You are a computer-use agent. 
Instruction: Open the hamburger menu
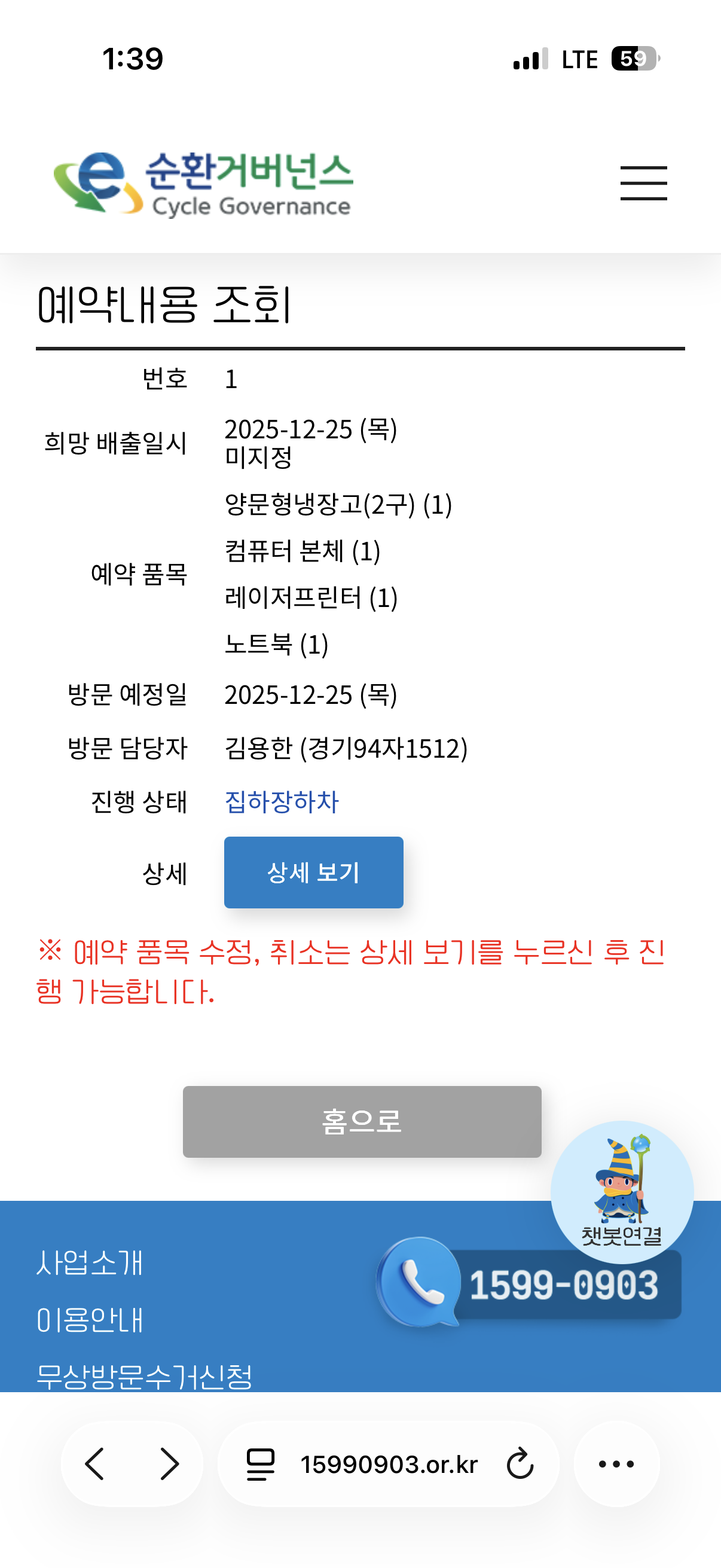click(643, 182)
